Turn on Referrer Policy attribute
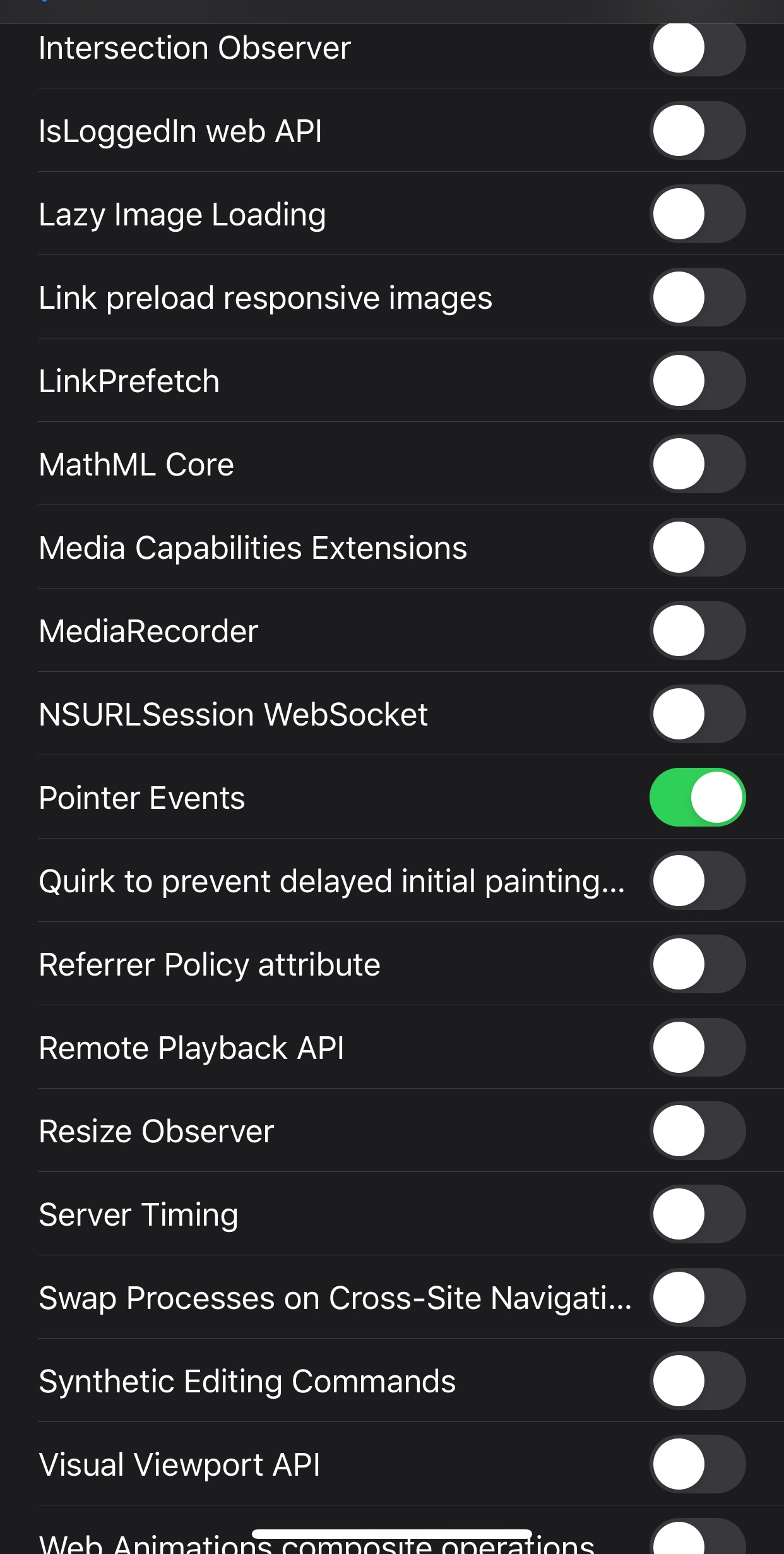Image resolution: width=784 pixels, height=1554 pixels. click(x=697, y=964)
